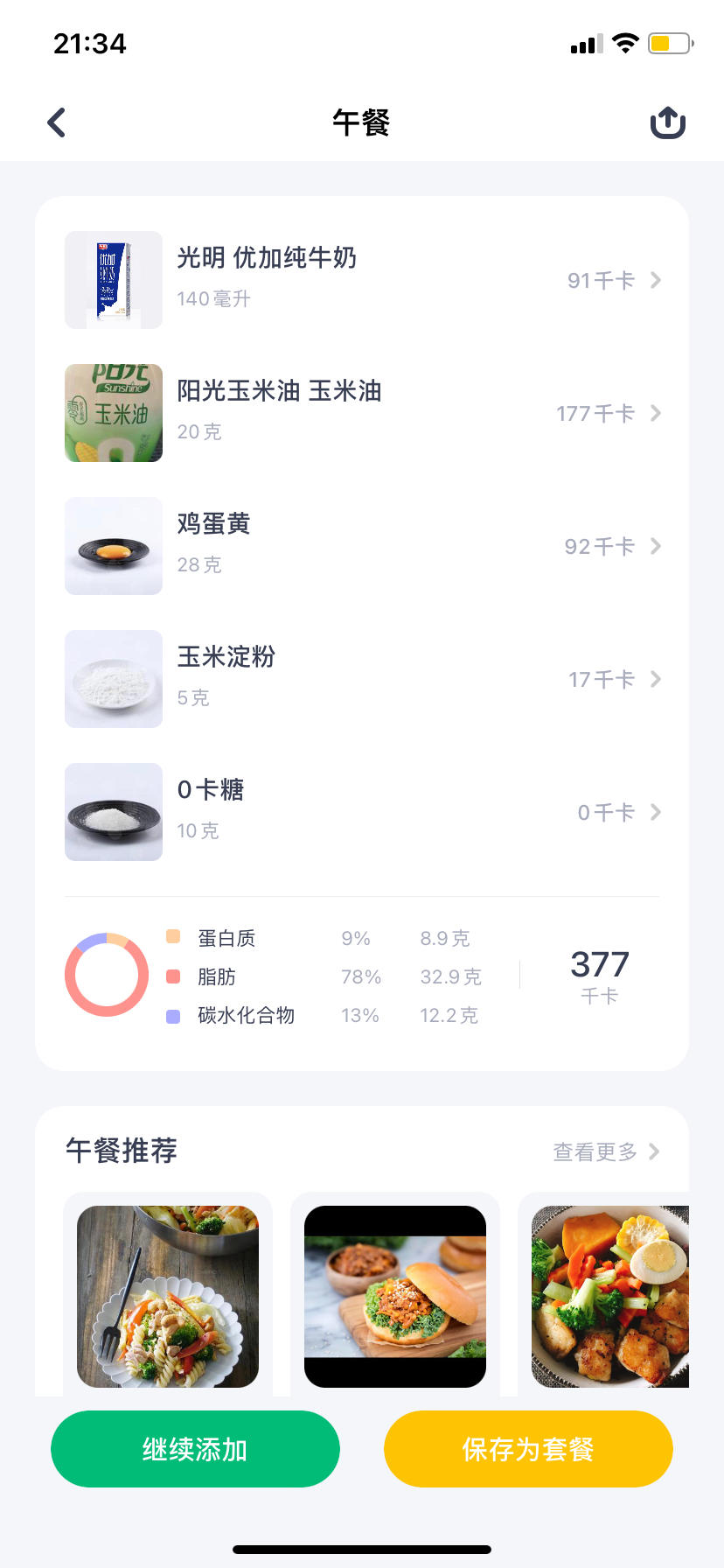
Task: Tap the back arrow to leave 午餐 page
Action: point(56,122)
